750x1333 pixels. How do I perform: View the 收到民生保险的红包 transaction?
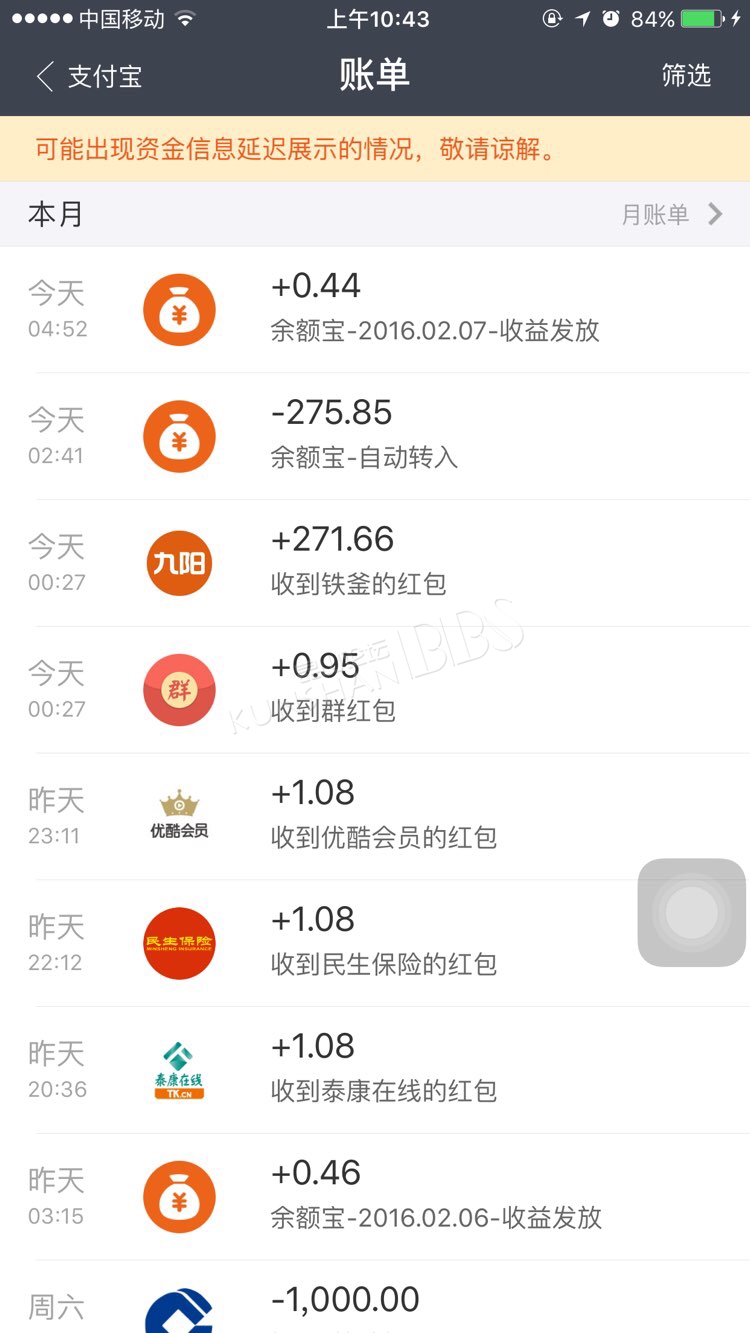tap(375, 944)
